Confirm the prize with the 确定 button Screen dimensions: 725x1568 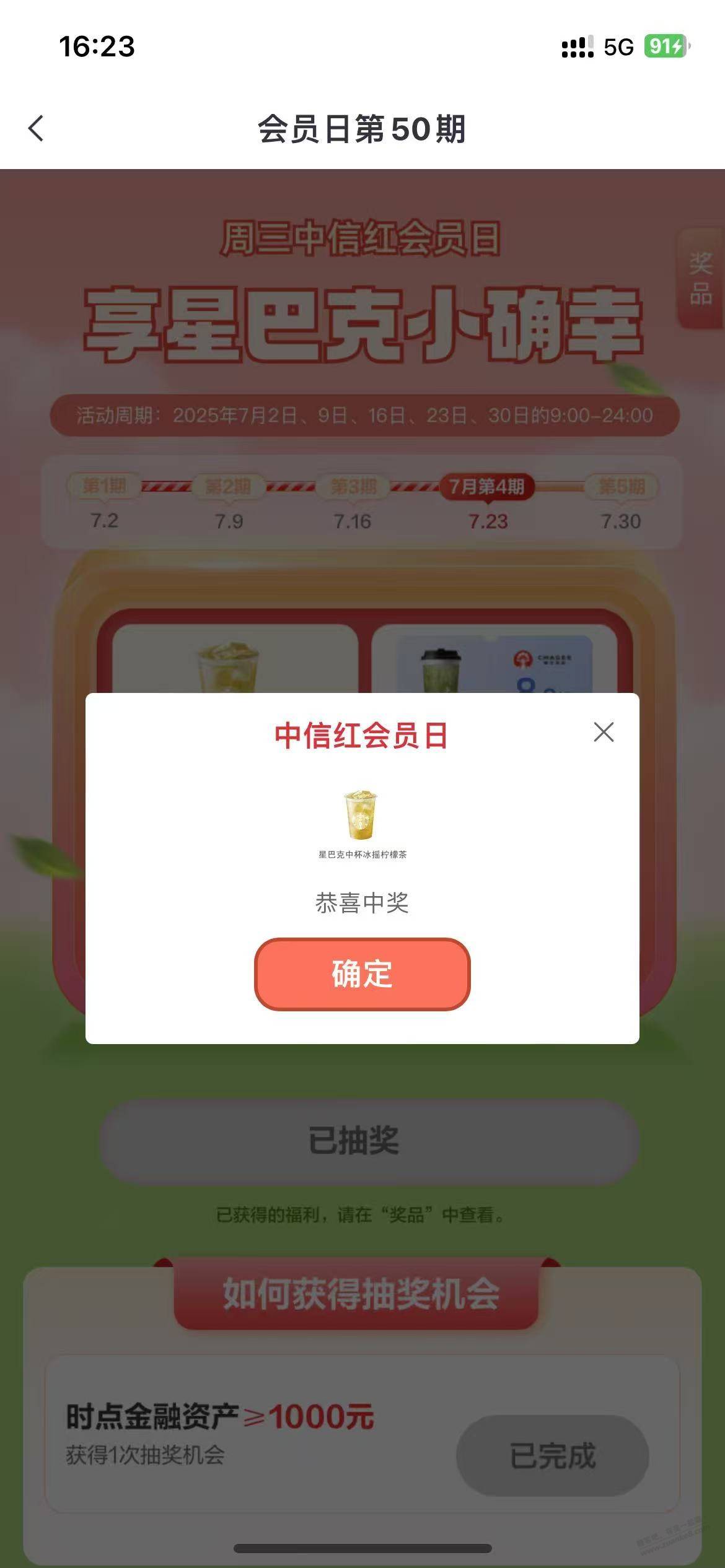[362, 974]
